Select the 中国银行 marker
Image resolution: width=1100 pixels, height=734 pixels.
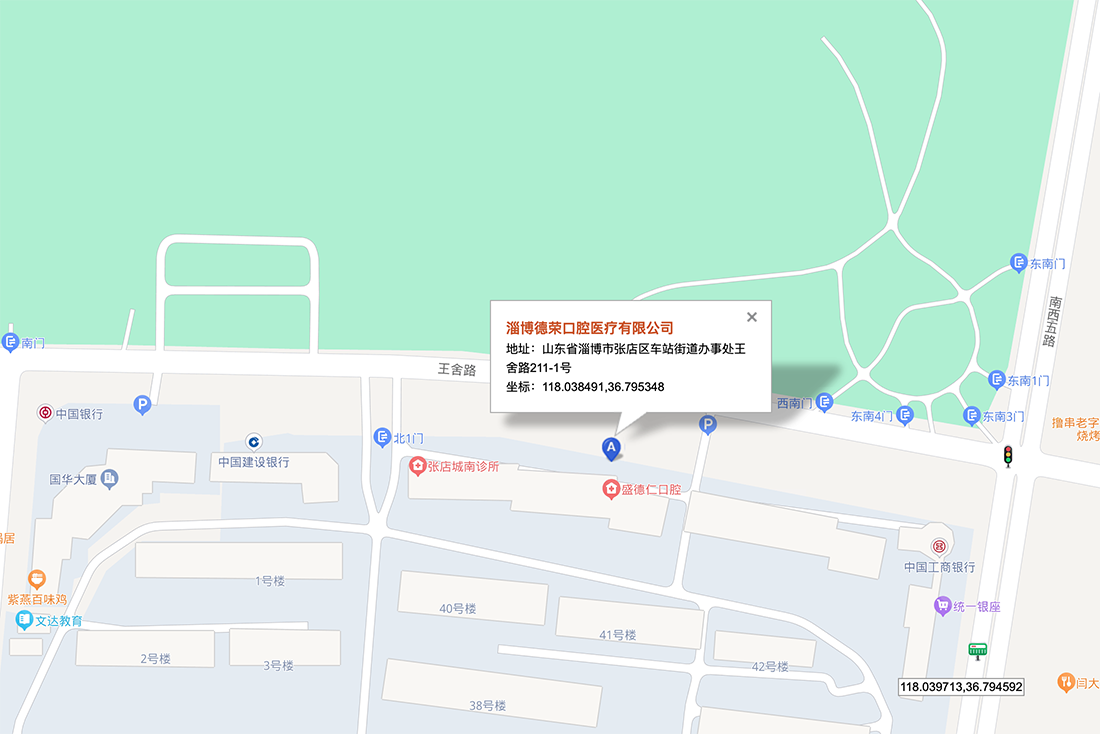[45, 412]
